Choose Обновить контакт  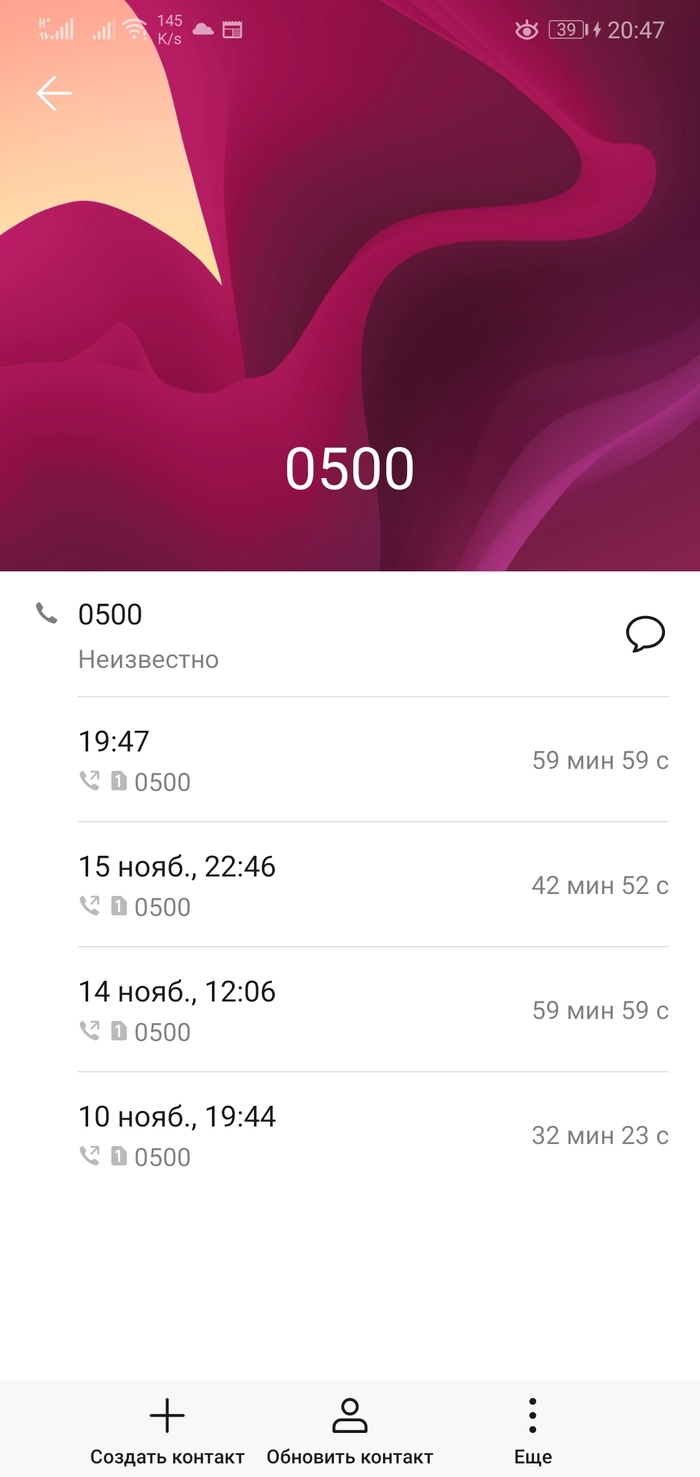tap(349, 1430)
